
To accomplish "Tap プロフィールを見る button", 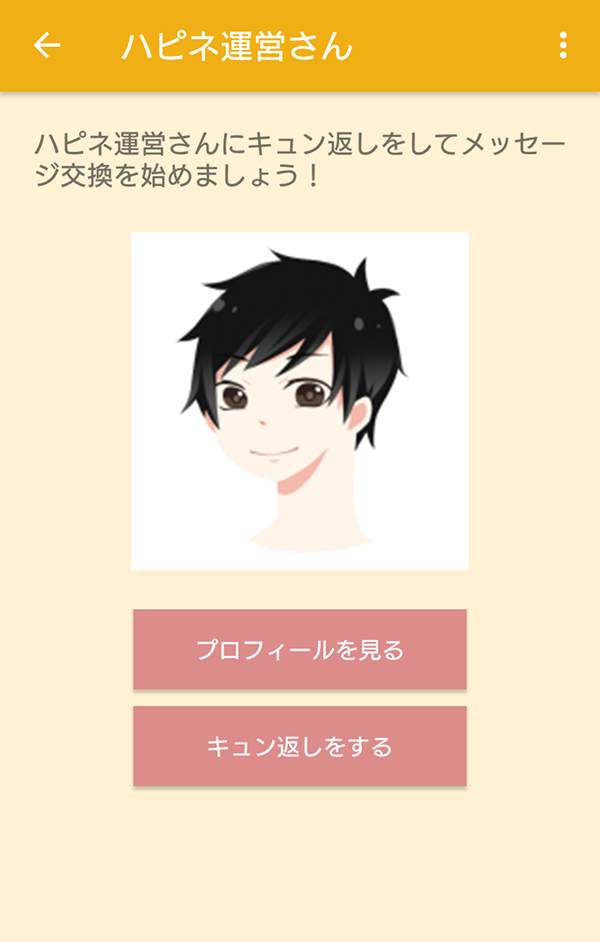I will click(300, 650).
